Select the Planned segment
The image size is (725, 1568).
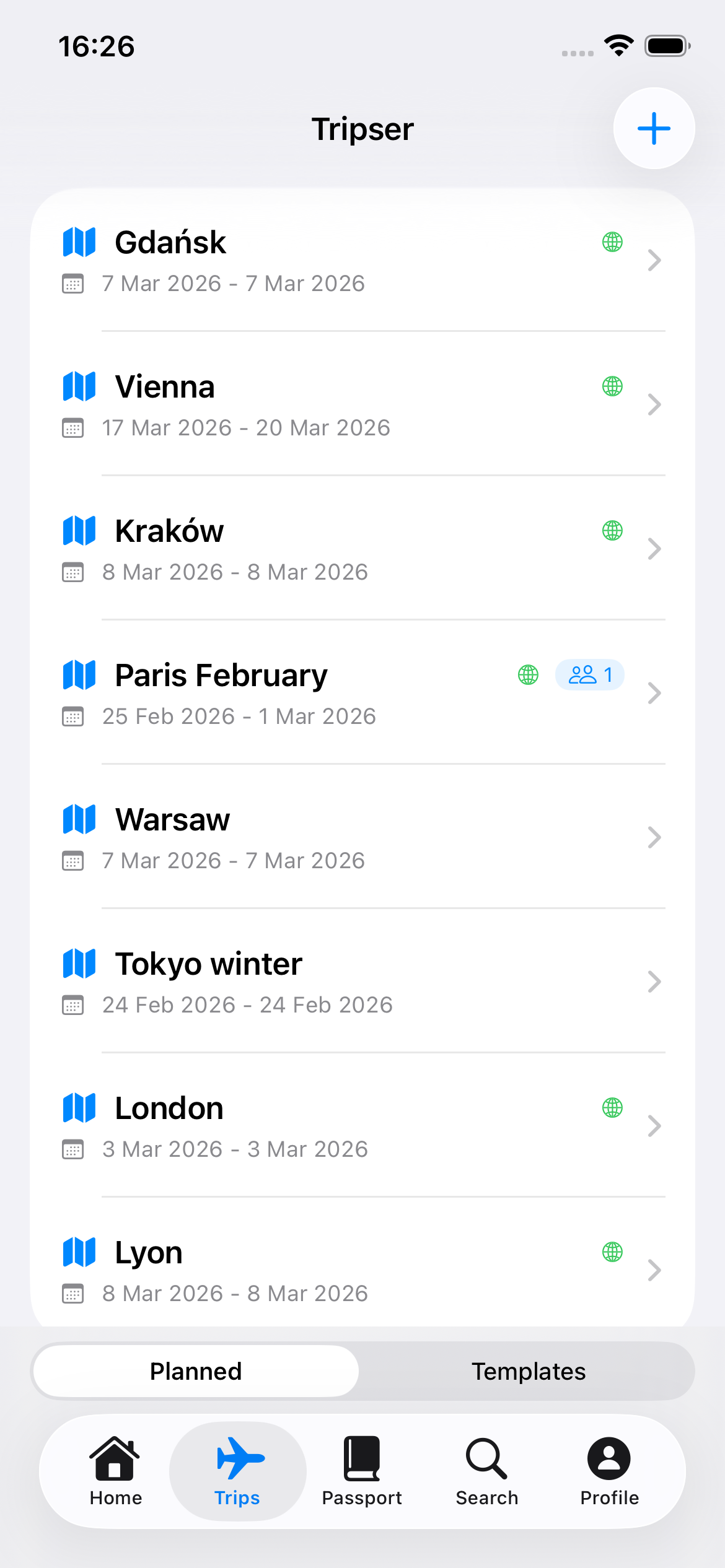196,1371
